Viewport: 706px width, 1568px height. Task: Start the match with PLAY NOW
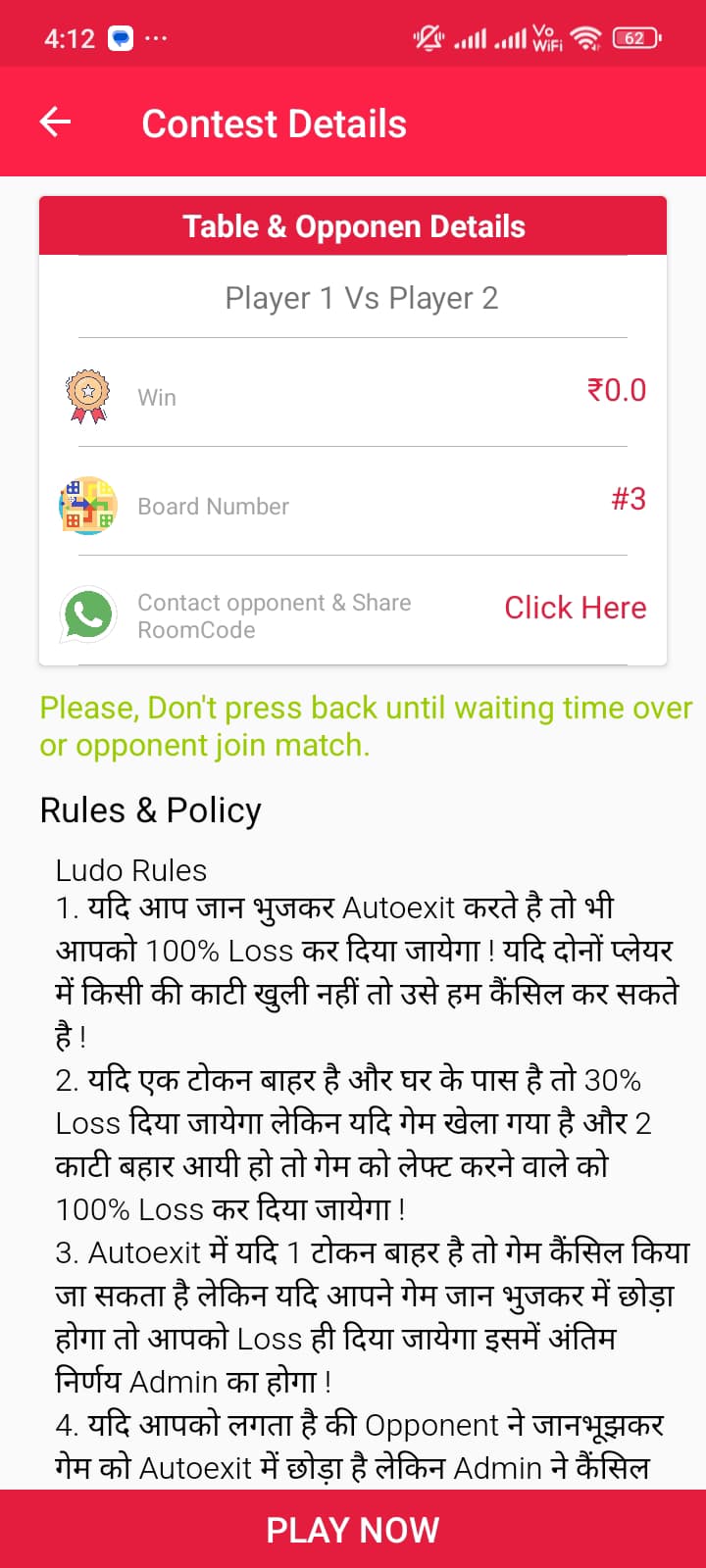353,1529
